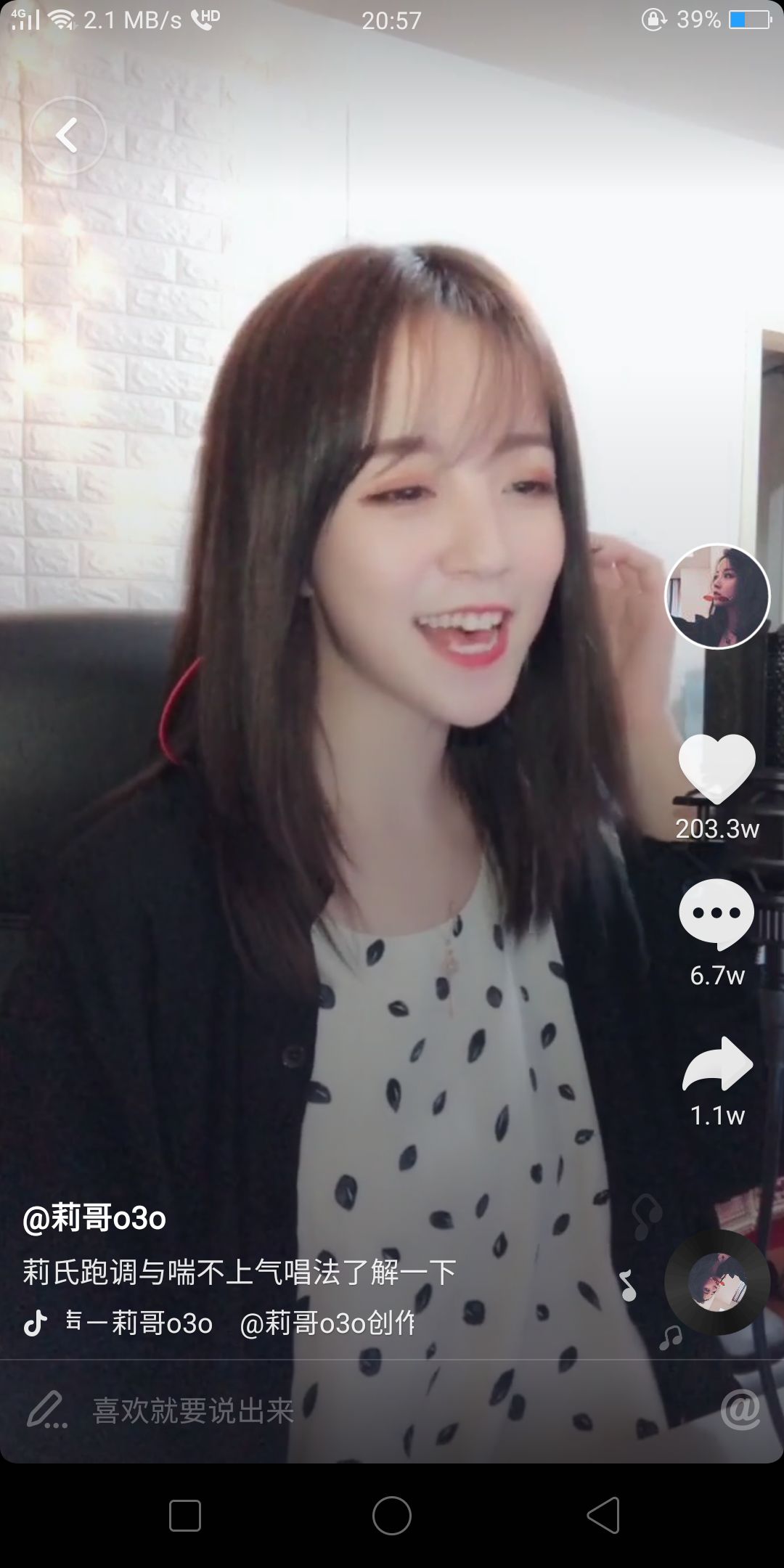Go back using the top-left arrow
This screenshot has height=1568, width=784.
click(68, 136)
